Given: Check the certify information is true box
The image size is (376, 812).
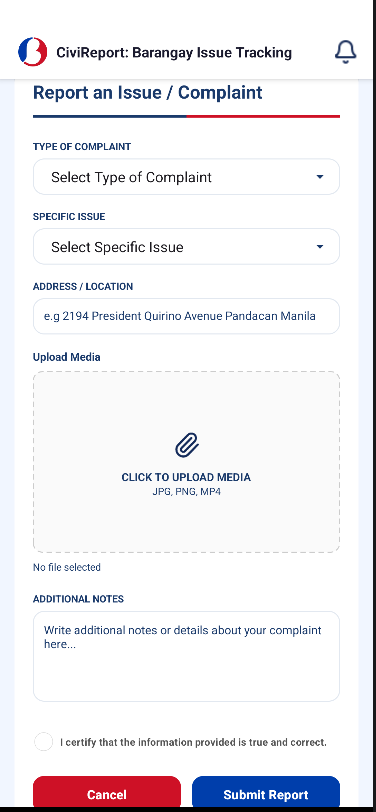Looking at the screenshot, I should point(44,742).
